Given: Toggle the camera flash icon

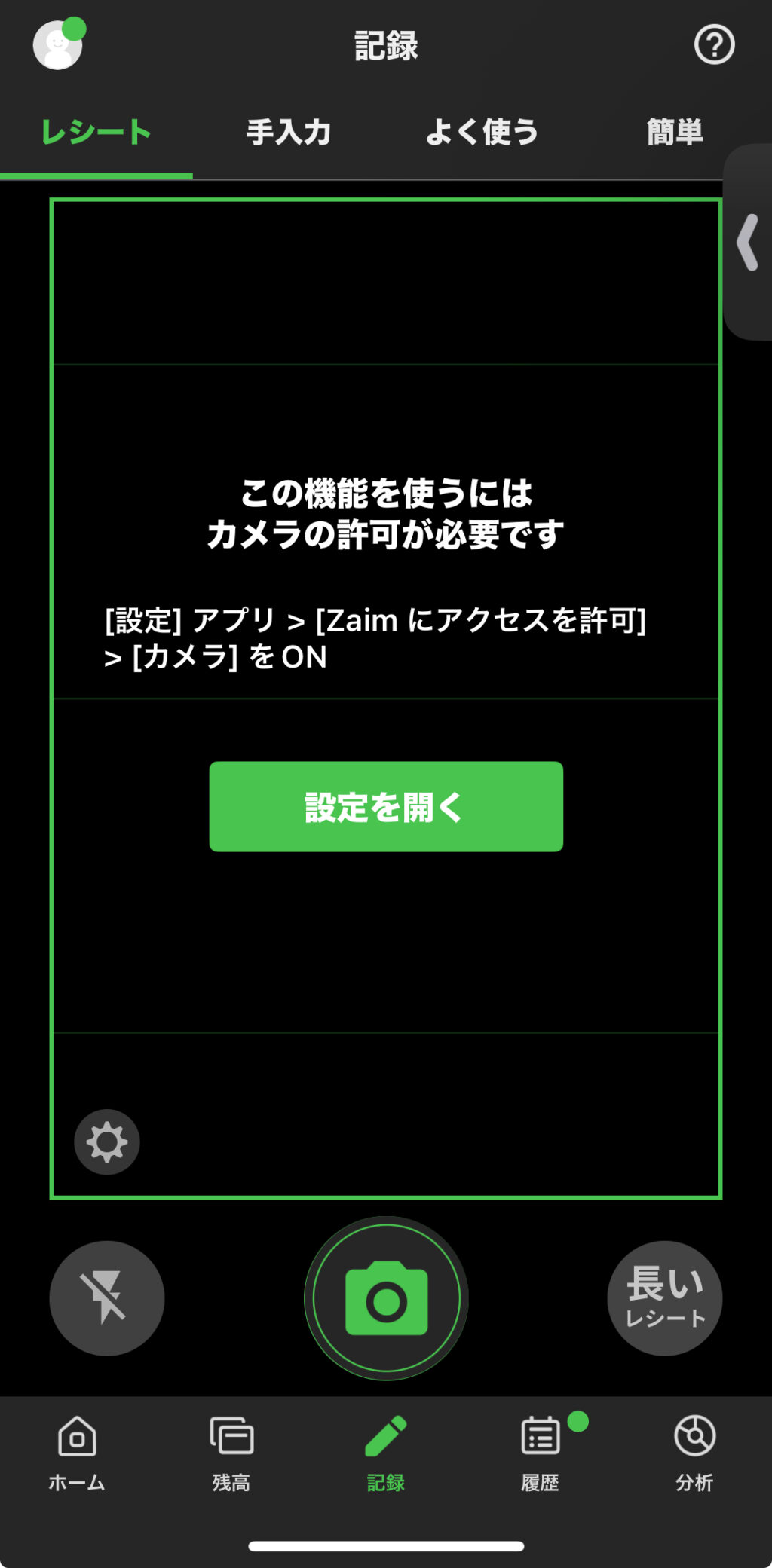Looking at the screenshot, I should click(x=107, y=1297).
